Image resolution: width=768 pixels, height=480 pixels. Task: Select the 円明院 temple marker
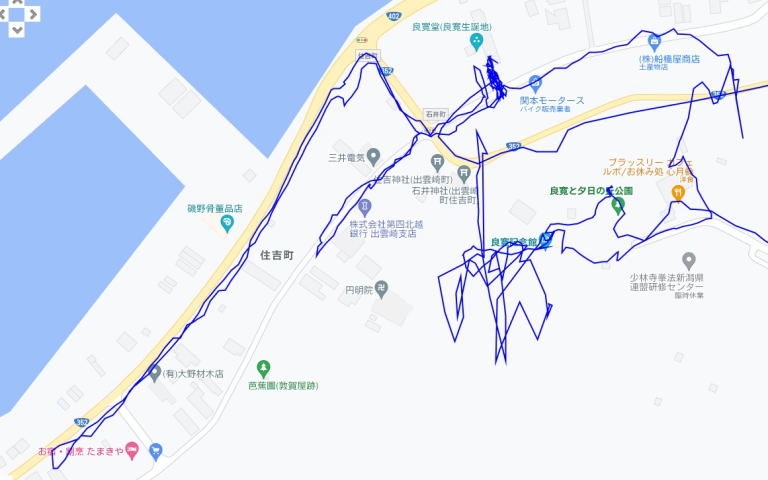click(x=381, y=289)
